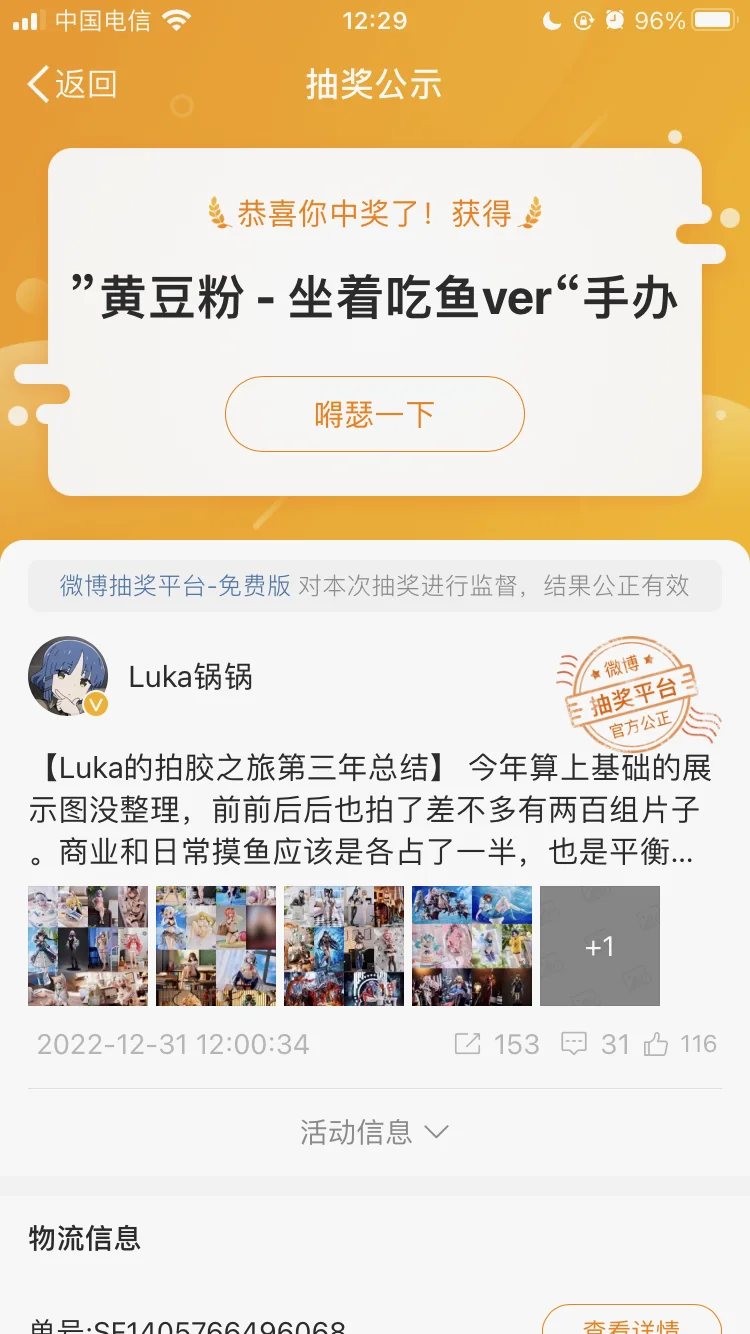The height and width of the screenshot is (1334, 750).
Task: View the third photo collage thumbnail
Action: 344,946
